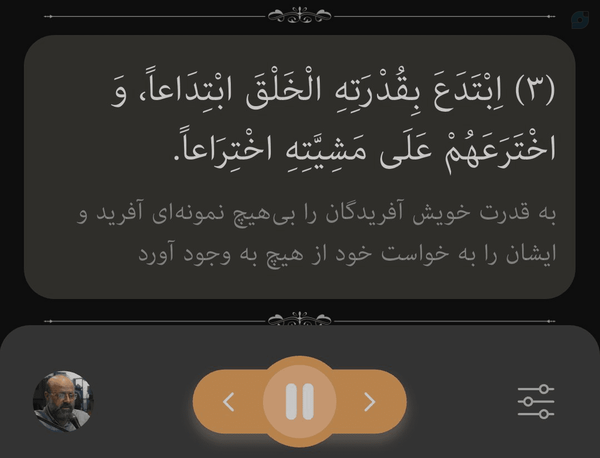Viewport: 600px width, 458px height.
Task: Tap the reciter's profile photo
Action: coord(63,401)
